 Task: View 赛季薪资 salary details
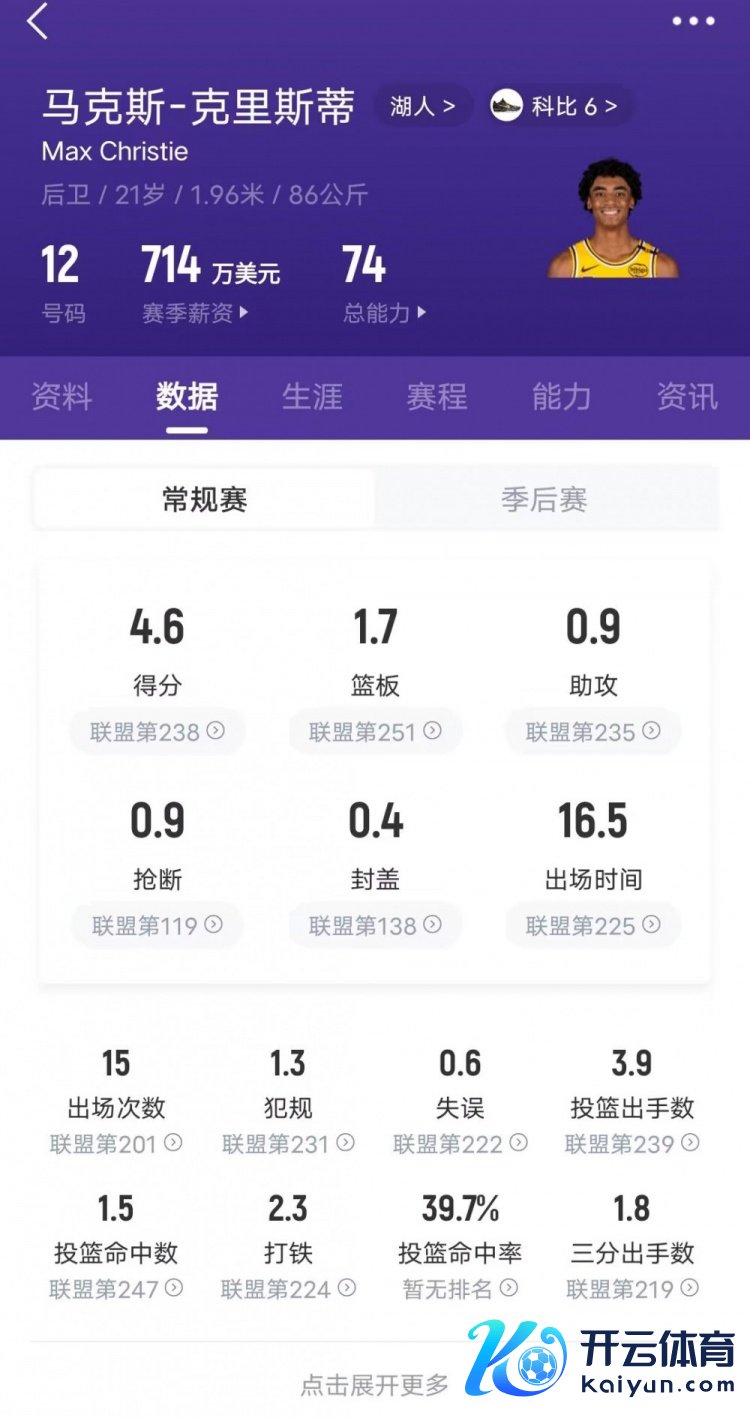(196, 313)
